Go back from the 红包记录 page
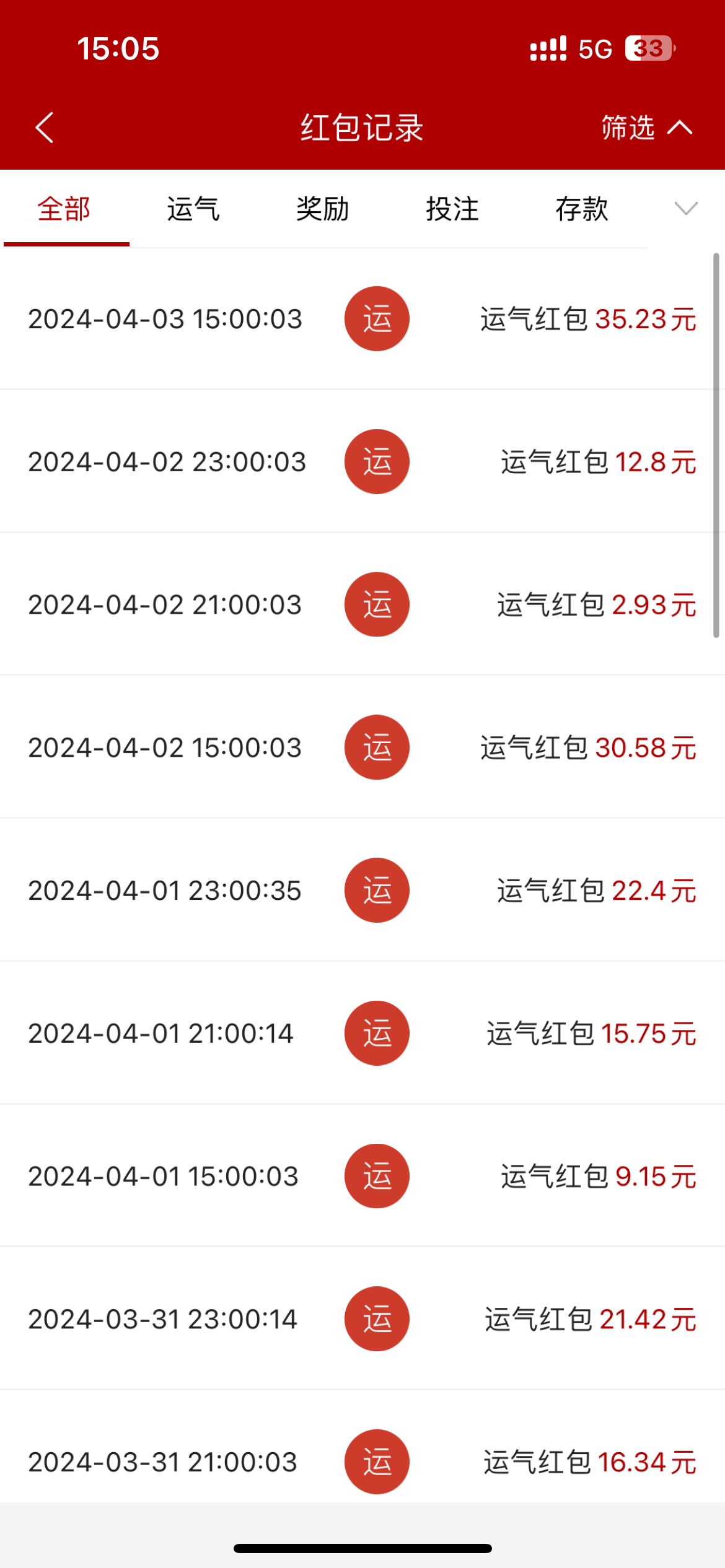Image resolution: width=725 pixels, height=1568 pixels. click(x=45, y=128)
